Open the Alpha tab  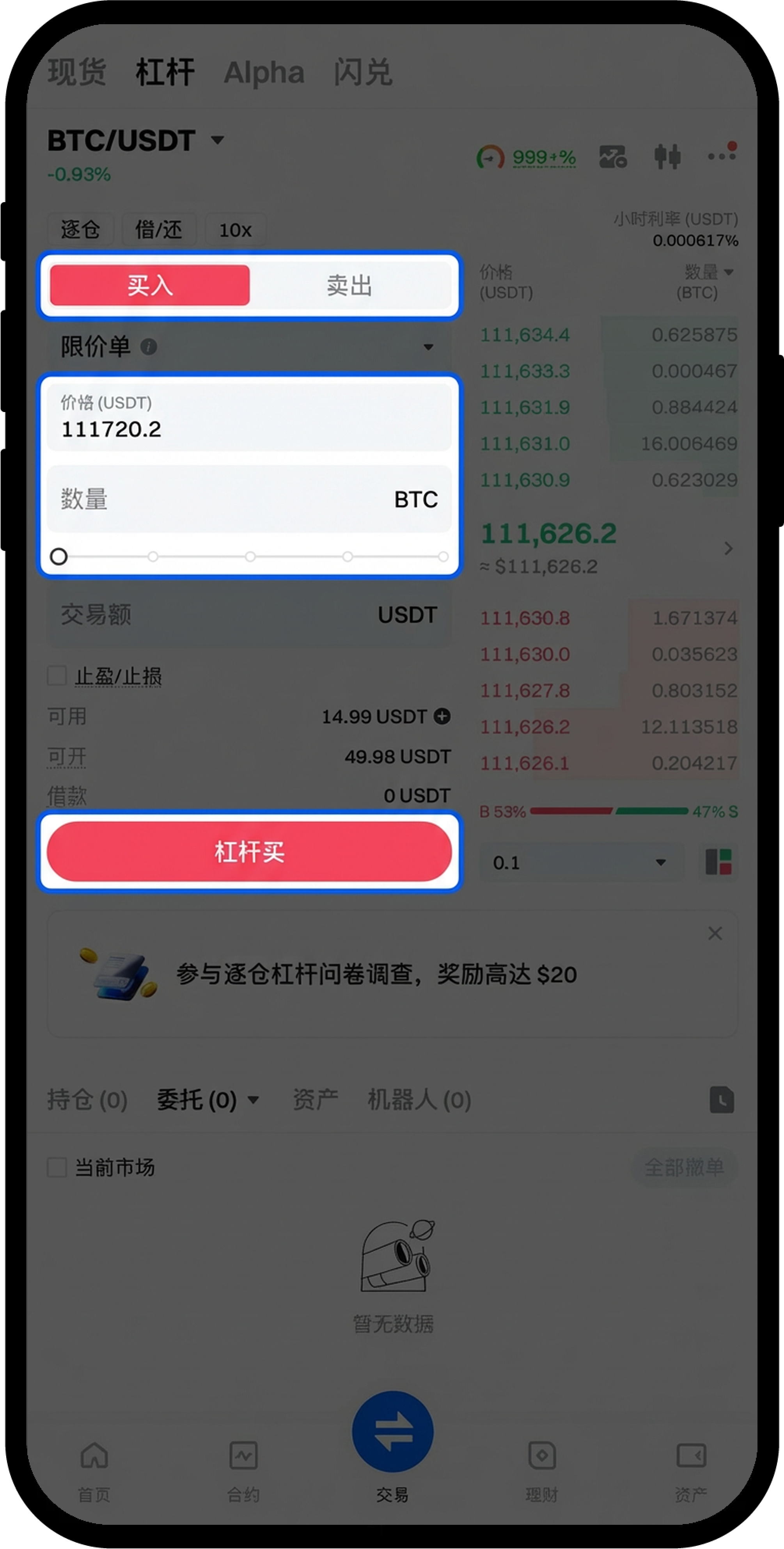tap(263, 73)
